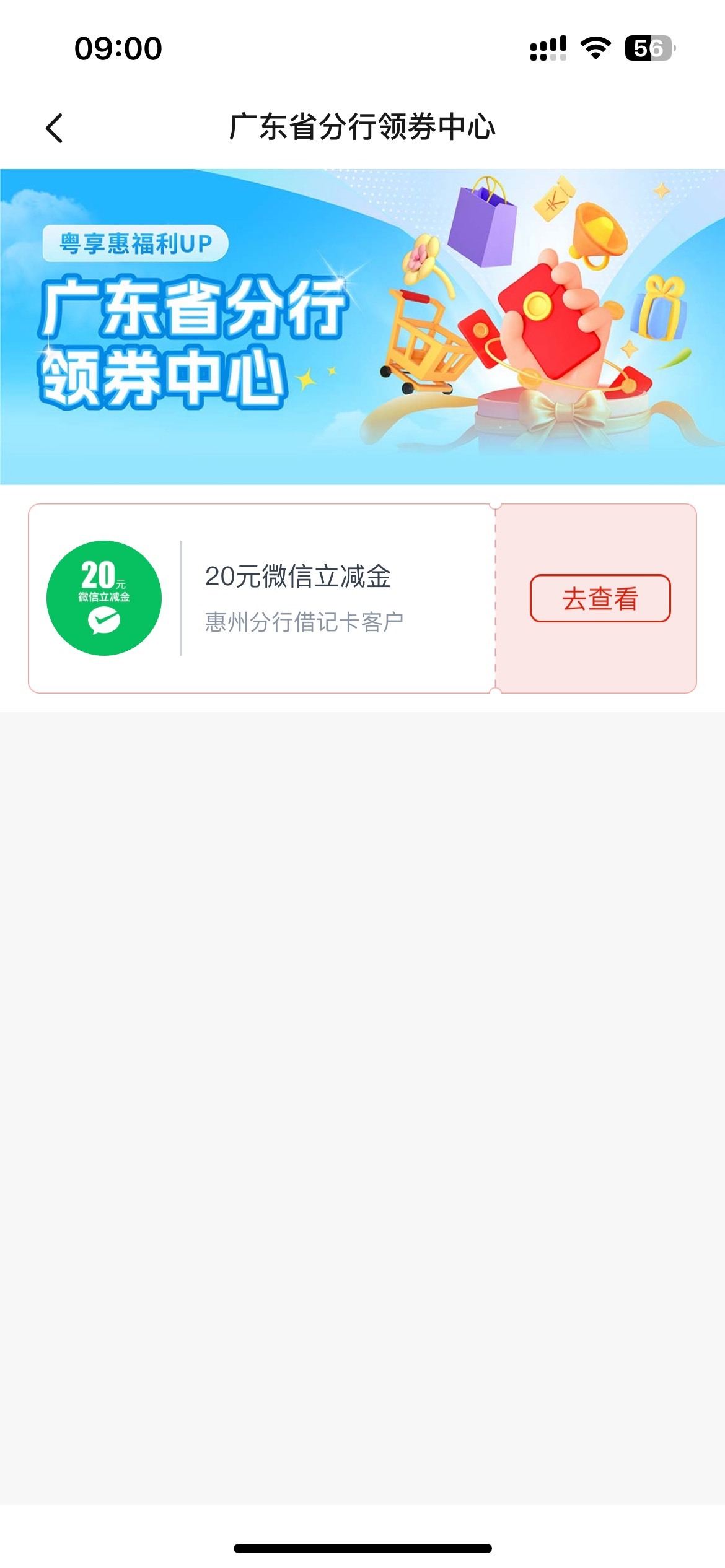Image resolution: width=725 pixels, height=1568 pixels.
Task: Tap the 去查看 button
Action: (600, 598)
